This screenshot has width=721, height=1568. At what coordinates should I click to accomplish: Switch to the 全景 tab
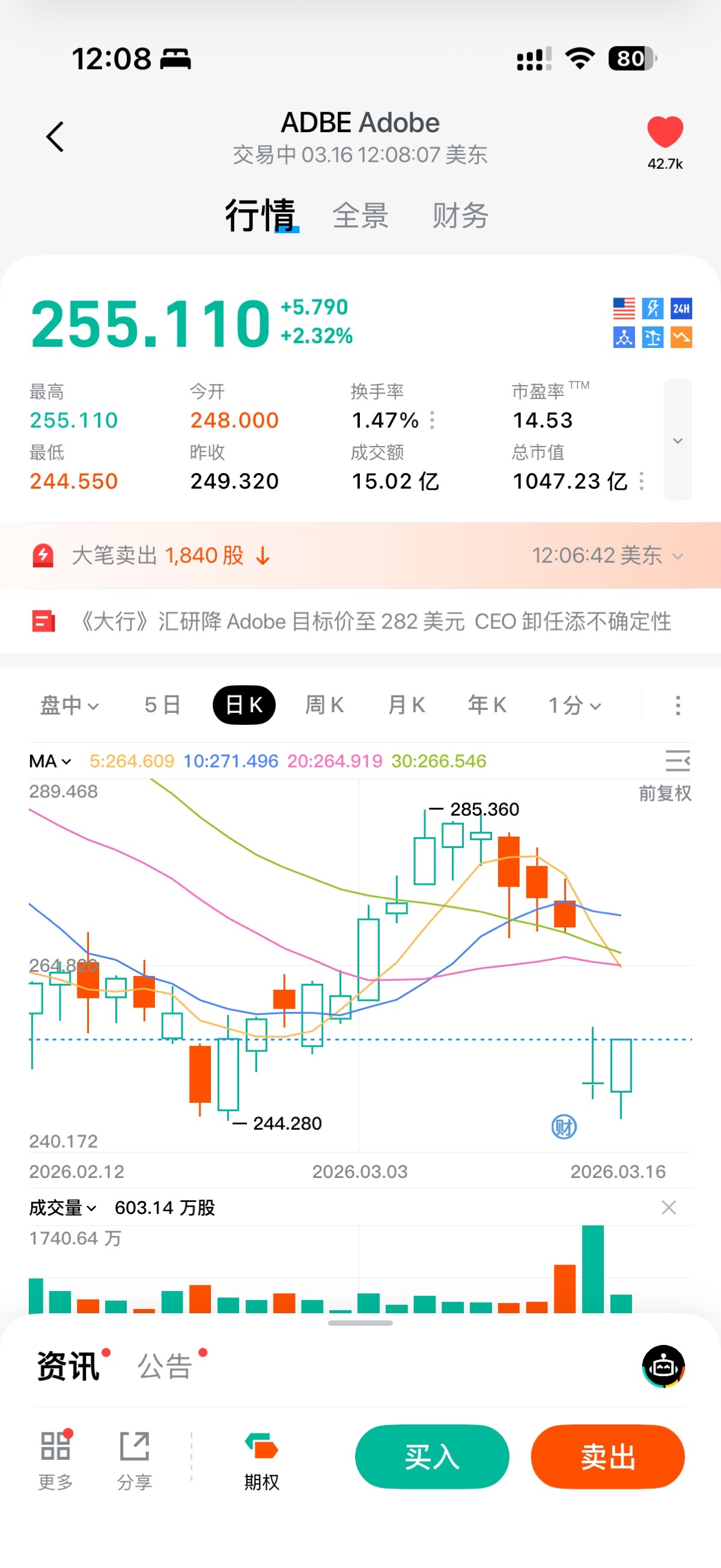point(360,216)
